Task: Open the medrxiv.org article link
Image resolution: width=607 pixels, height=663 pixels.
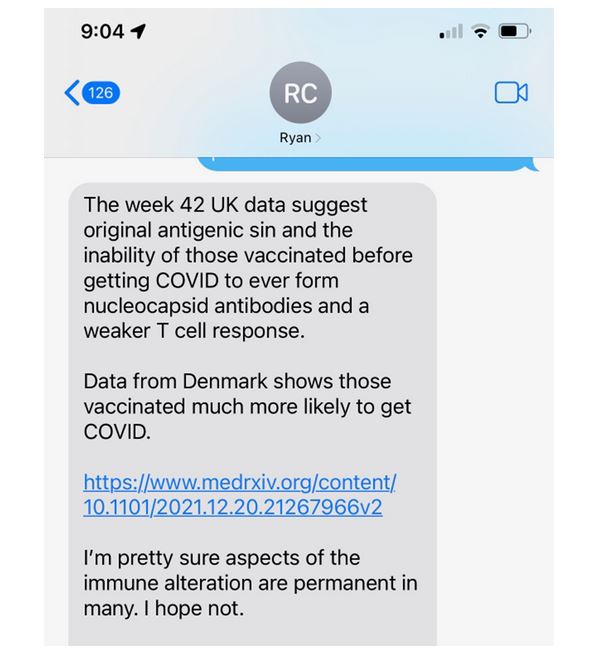Action: point(239,495)
